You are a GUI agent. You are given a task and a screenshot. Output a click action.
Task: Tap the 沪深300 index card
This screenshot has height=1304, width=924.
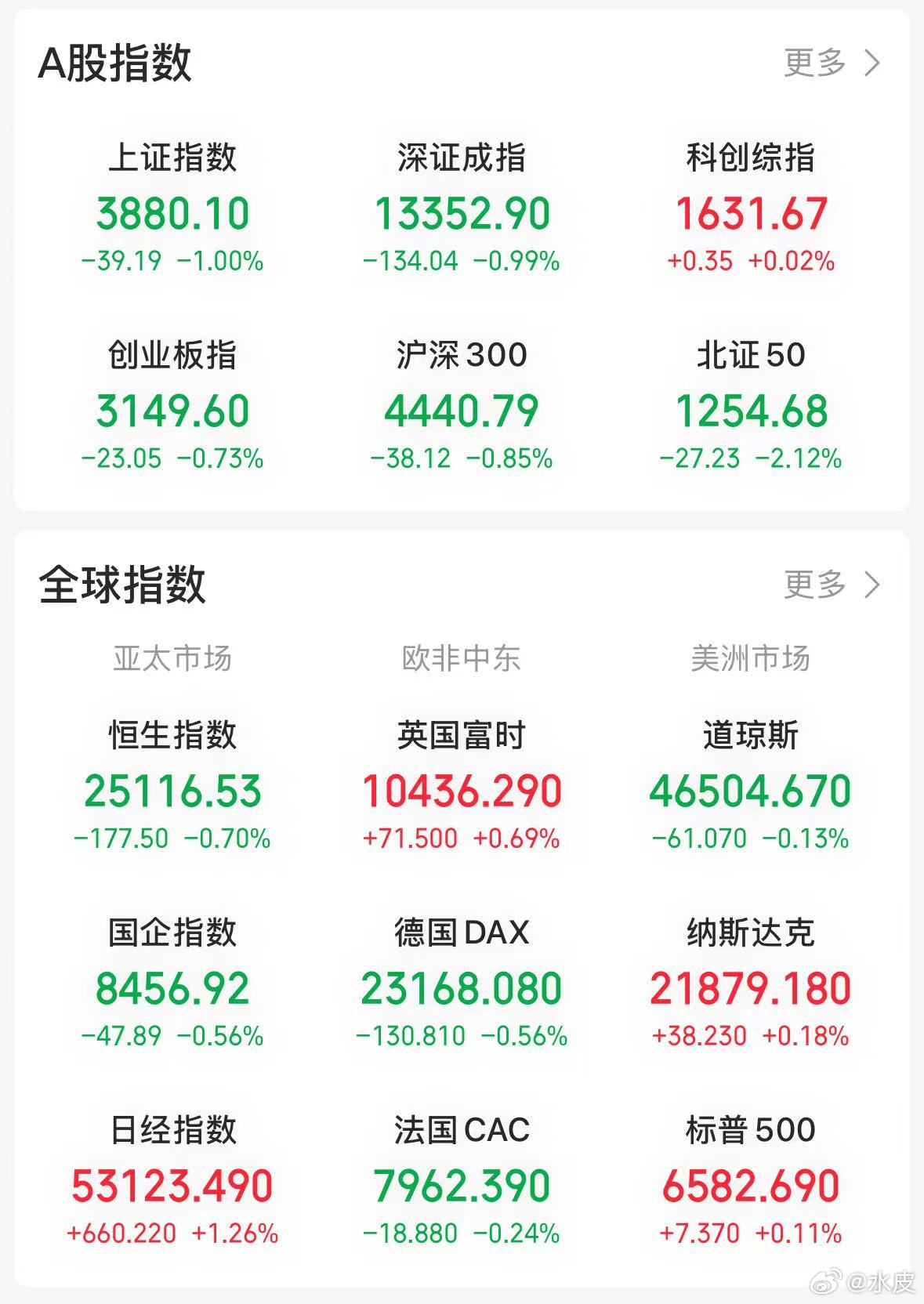click(462, 411)
